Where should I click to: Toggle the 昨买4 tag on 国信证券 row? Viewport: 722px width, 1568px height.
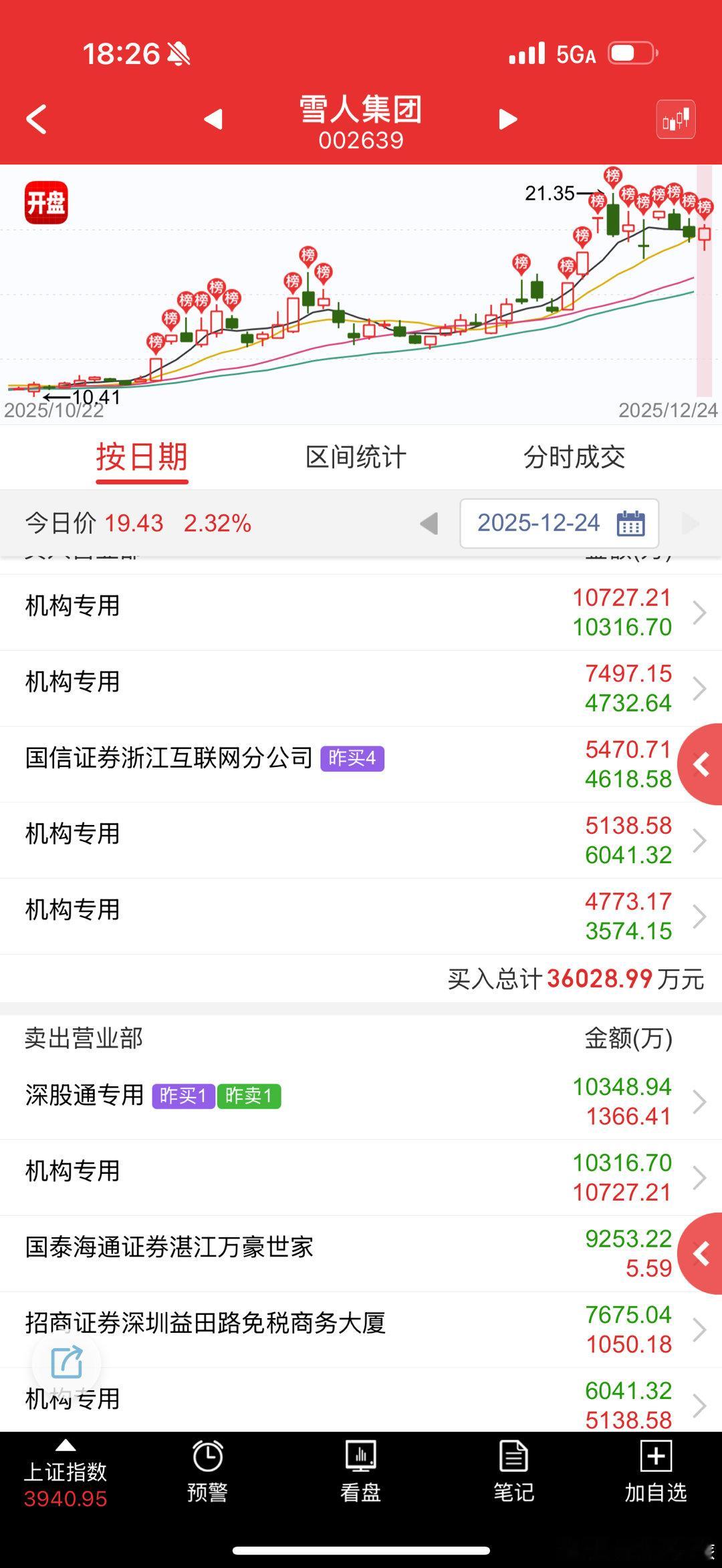click(x=354, y=760)
